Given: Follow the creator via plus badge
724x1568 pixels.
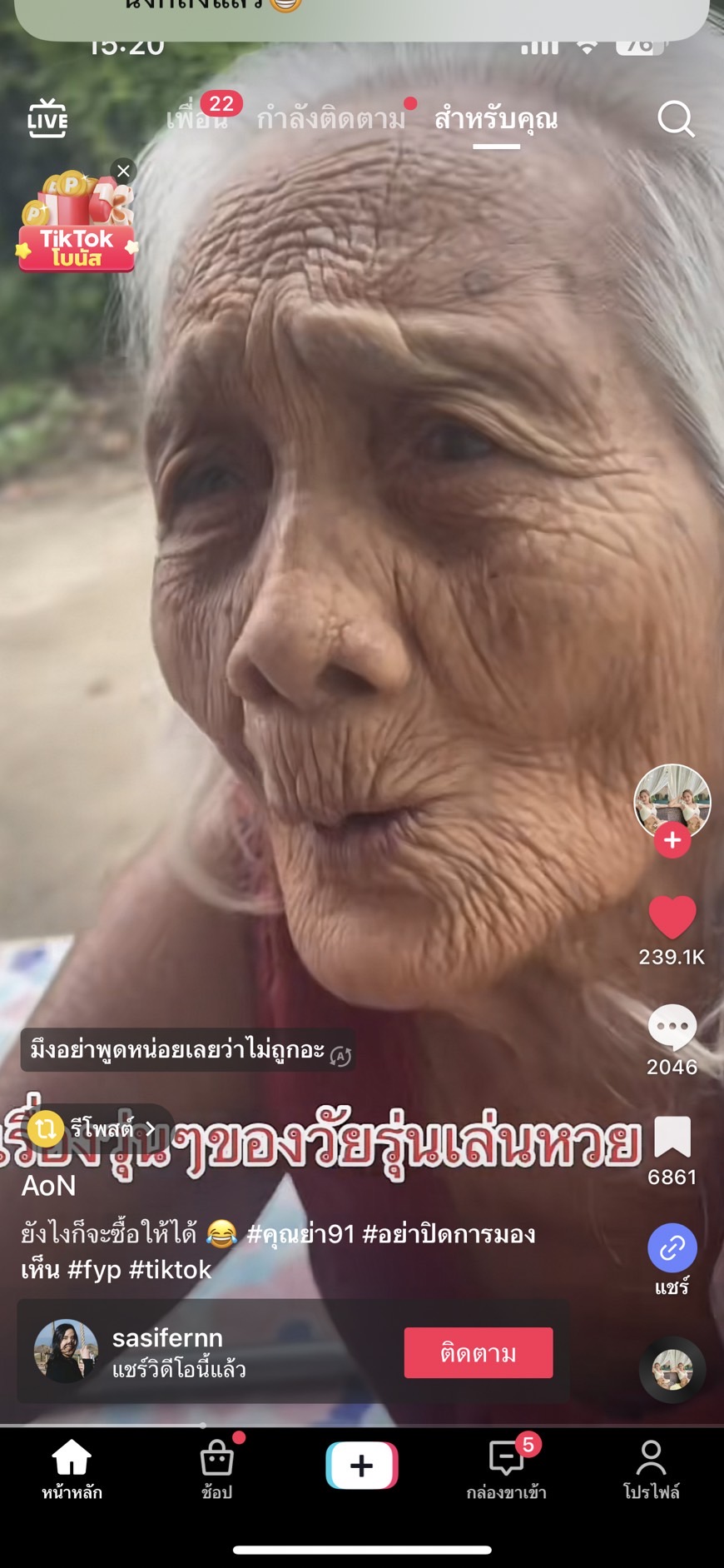Looking at the screenshot, I should click(672, 840).
